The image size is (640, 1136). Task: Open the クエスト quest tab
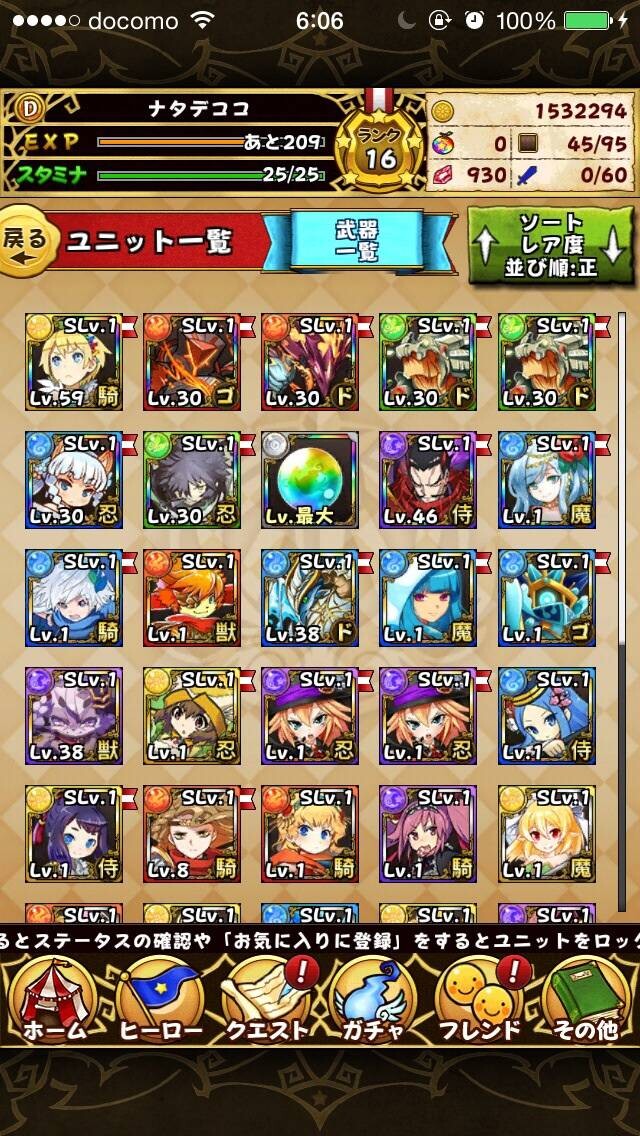tap(266, 1002)
